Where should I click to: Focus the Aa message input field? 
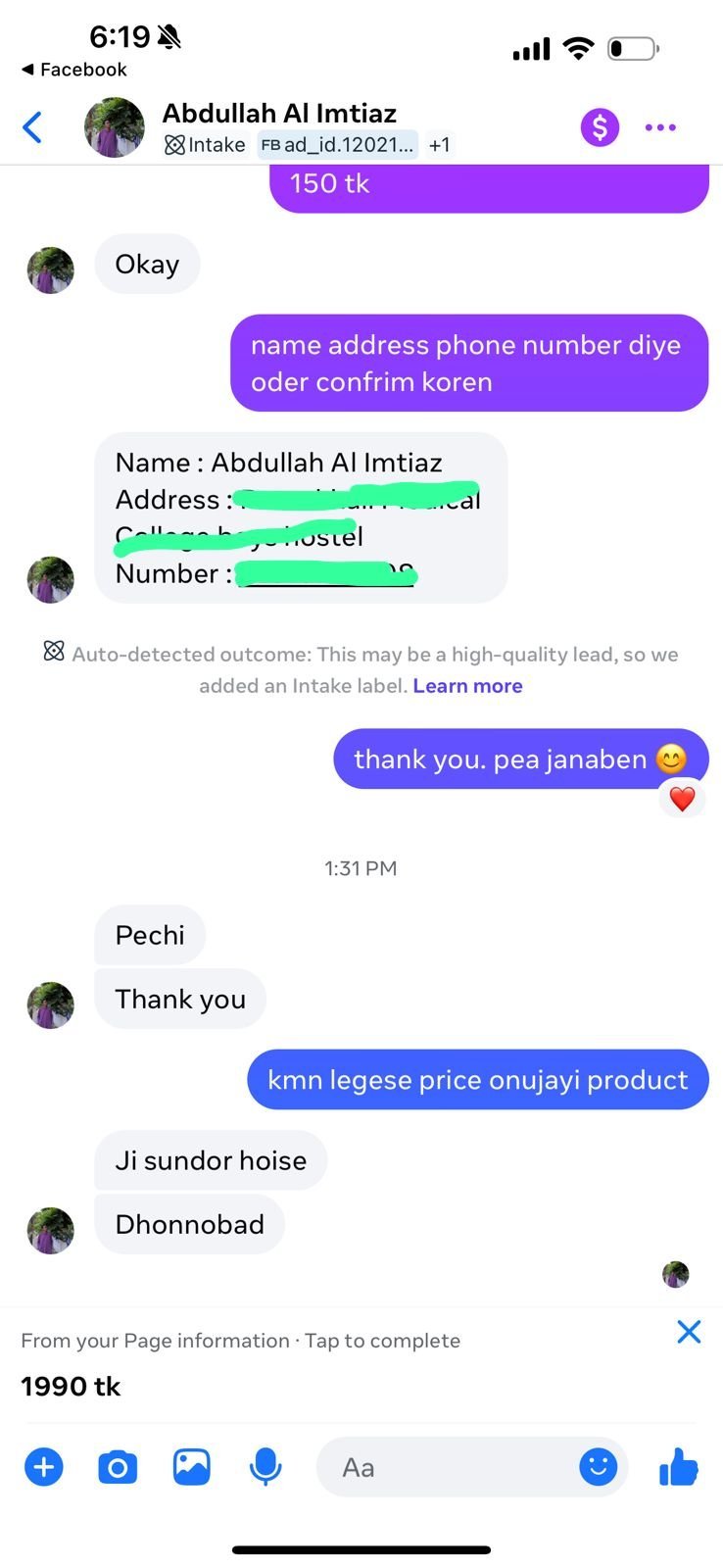click(x=451, y=1467)
